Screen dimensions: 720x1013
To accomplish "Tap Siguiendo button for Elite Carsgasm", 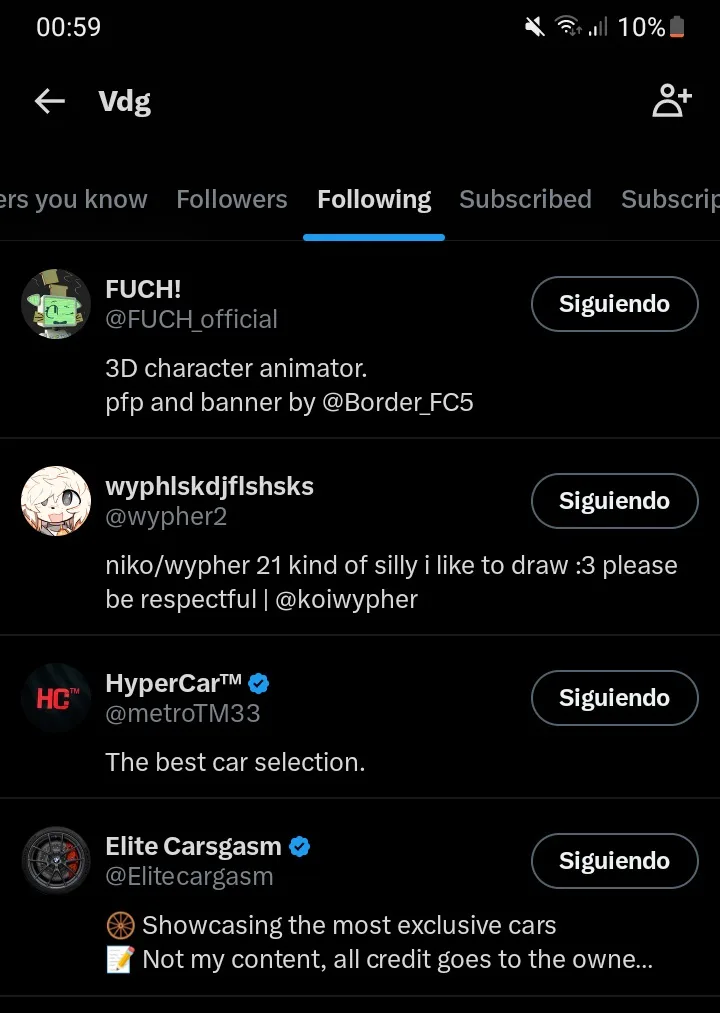I will (x=614, y=861).
